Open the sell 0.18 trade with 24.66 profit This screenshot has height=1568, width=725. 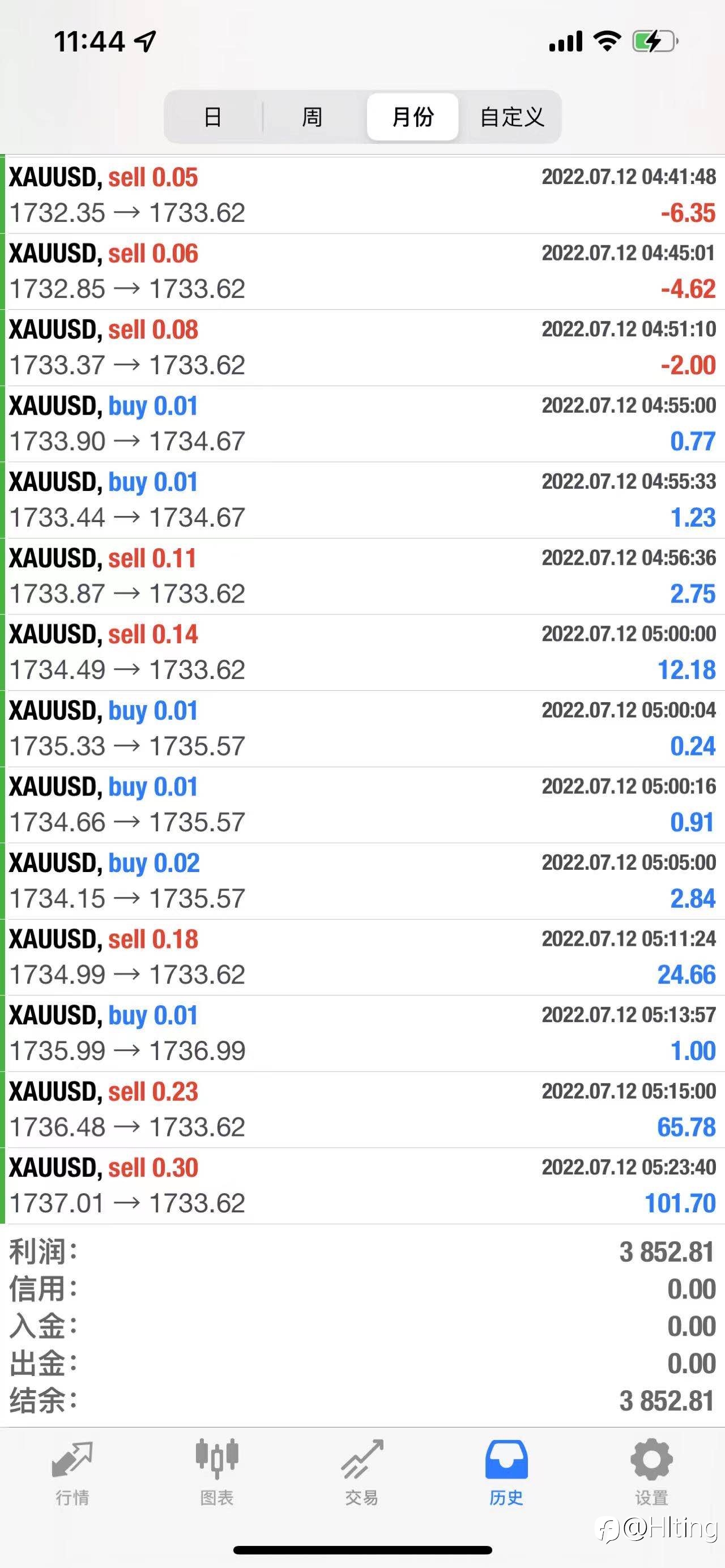pyautogui.click(x=364, y=957)
